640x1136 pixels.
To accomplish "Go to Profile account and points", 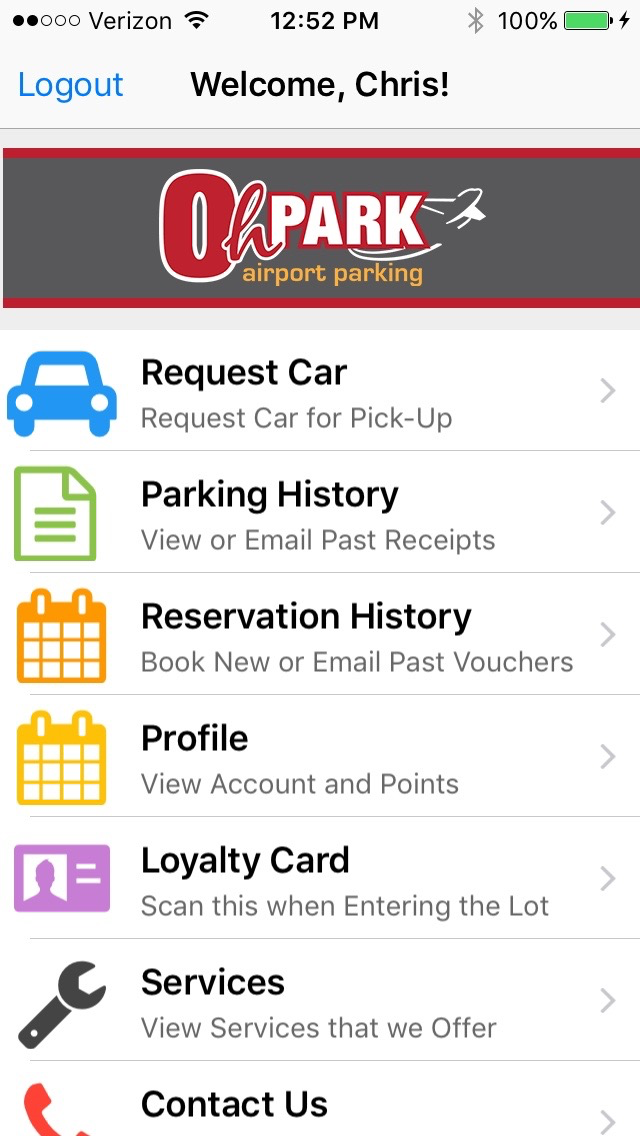I will pyautogui.click(x=320, y=756).
